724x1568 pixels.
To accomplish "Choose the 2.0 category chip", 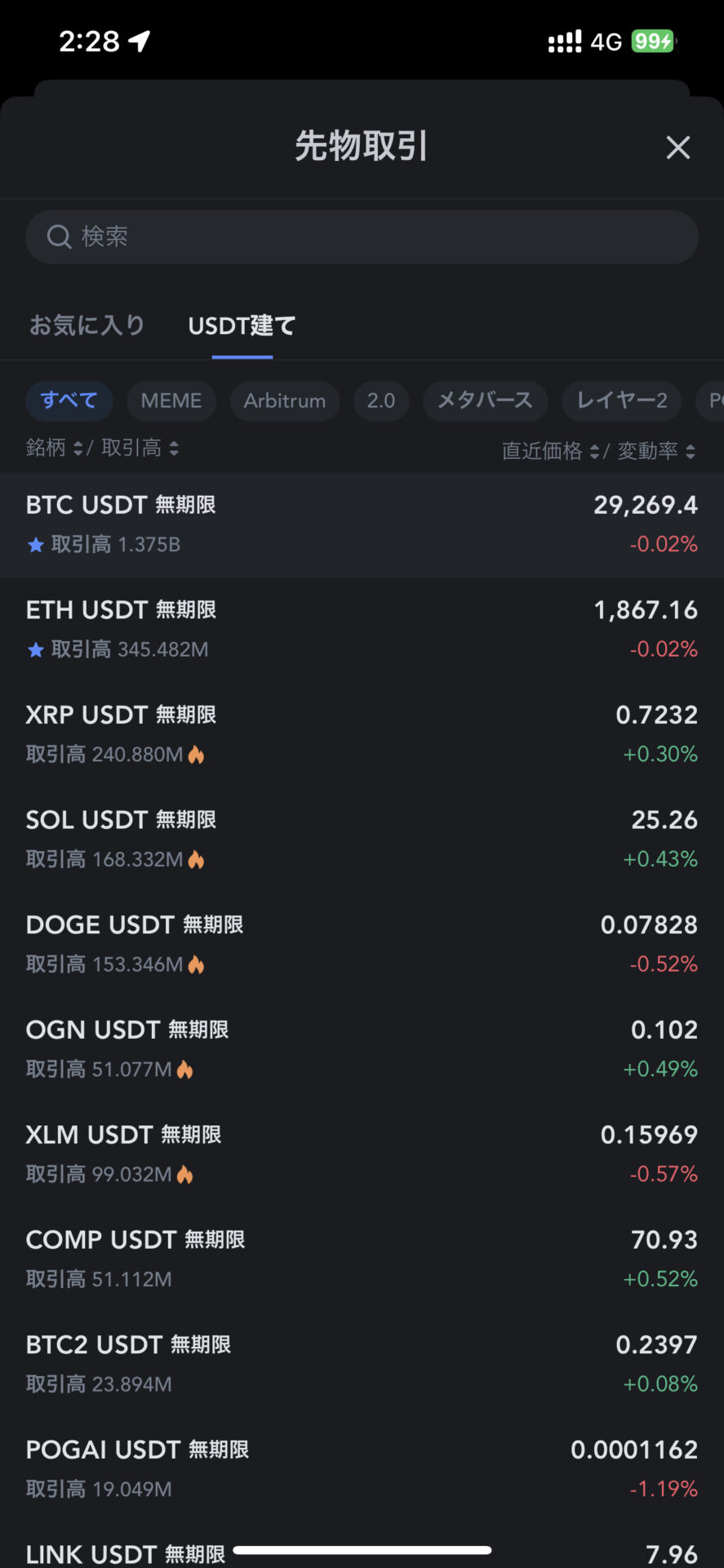I will click(381, 401).
